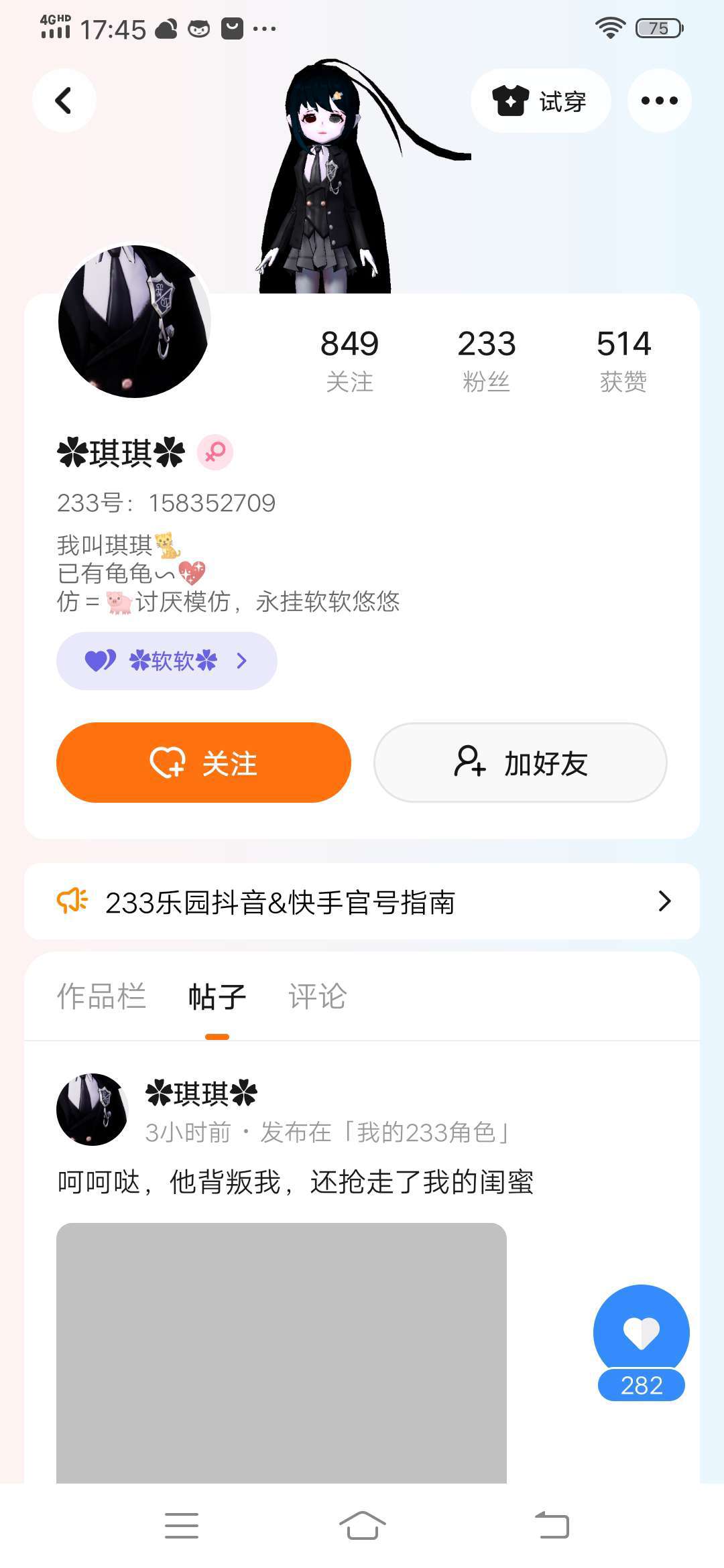724x1568 pixels.
Task: Open the three-dot overflow menu
Action: [x=659, y=101]
